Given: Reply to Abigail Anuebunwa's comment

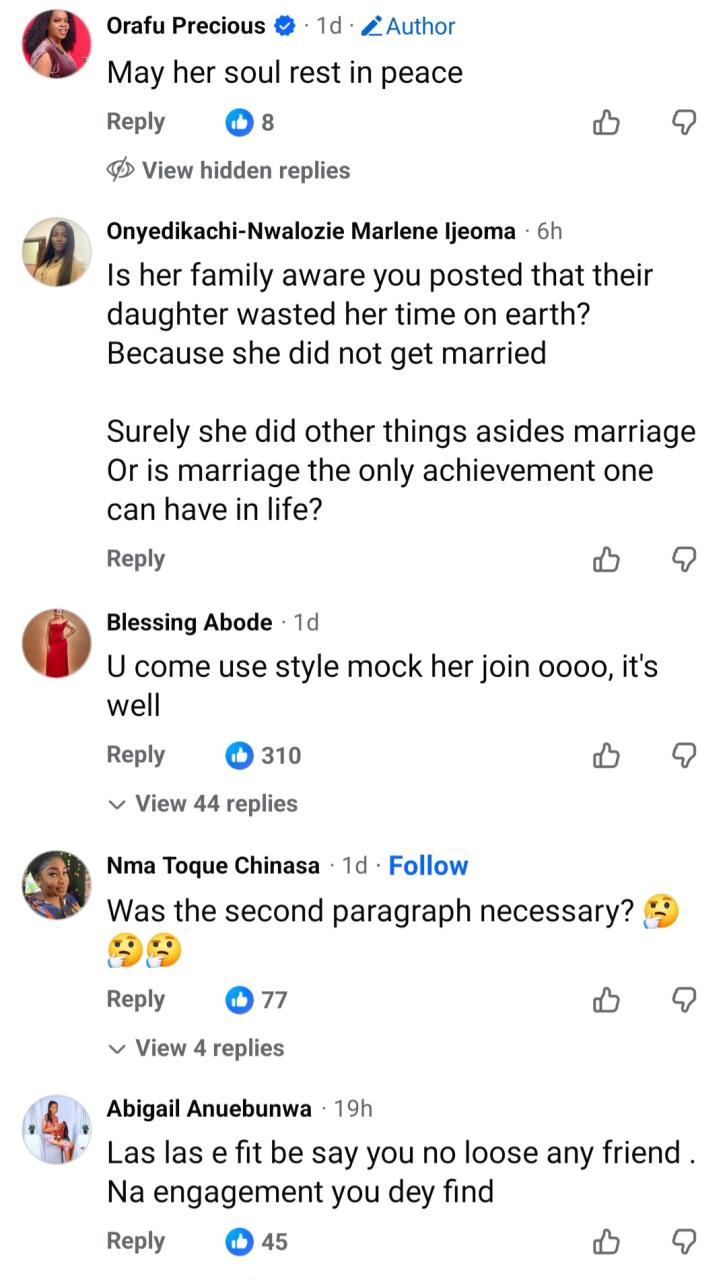Looking at the screenshot, I should click(x=135, y=1241).
